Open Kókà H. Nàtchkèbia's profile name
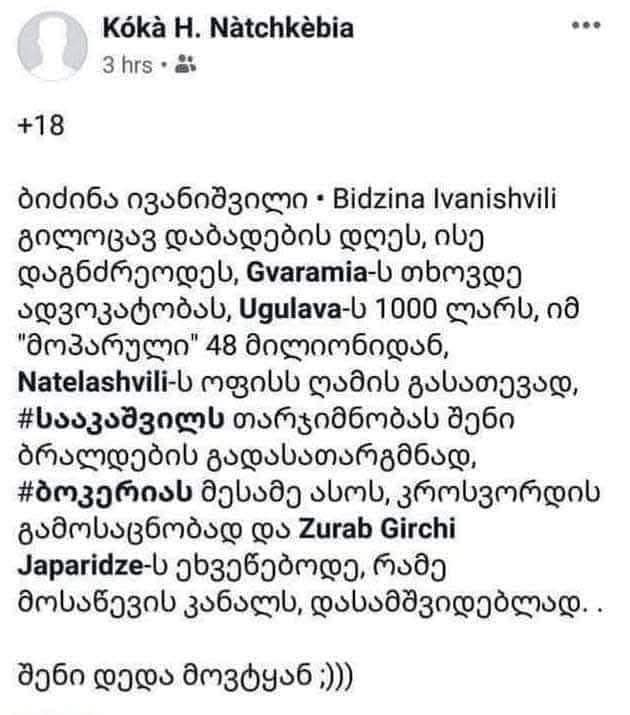Image resolution: width=630 pixels, height=715 pixels. [228, 29]
